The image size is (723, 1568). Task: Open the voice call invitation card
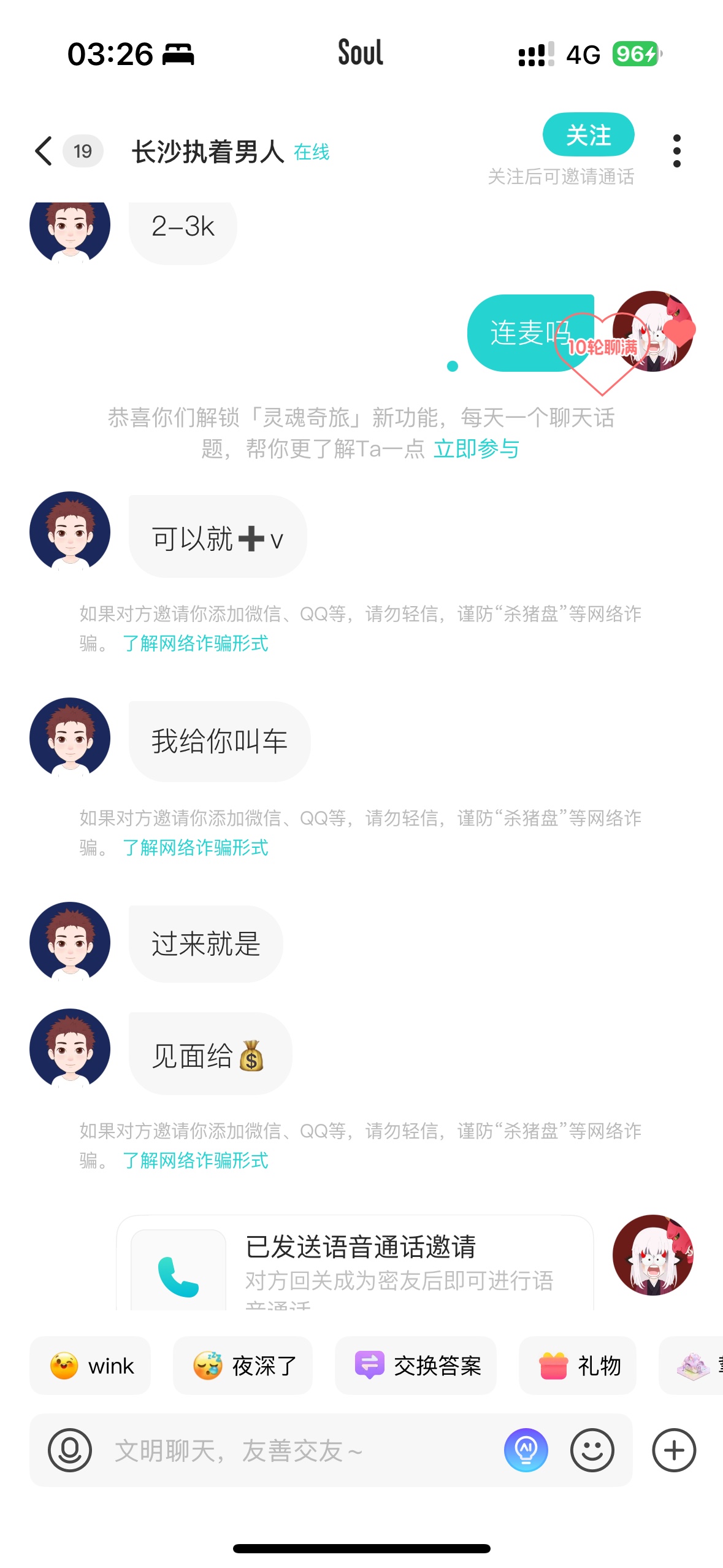point(355,1263)
